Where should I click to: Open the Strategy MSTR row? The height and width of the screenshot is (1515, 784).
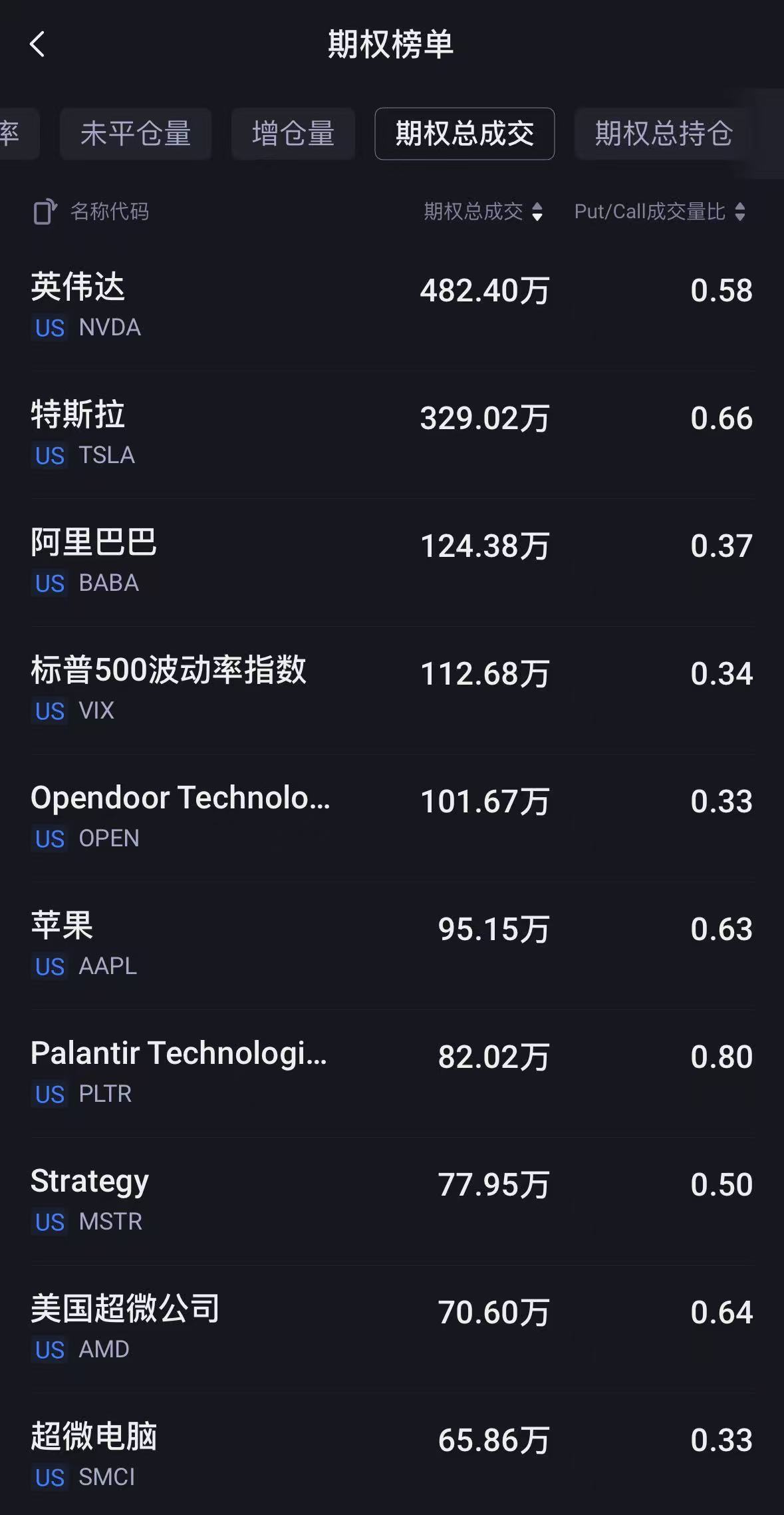[392, 1201]
